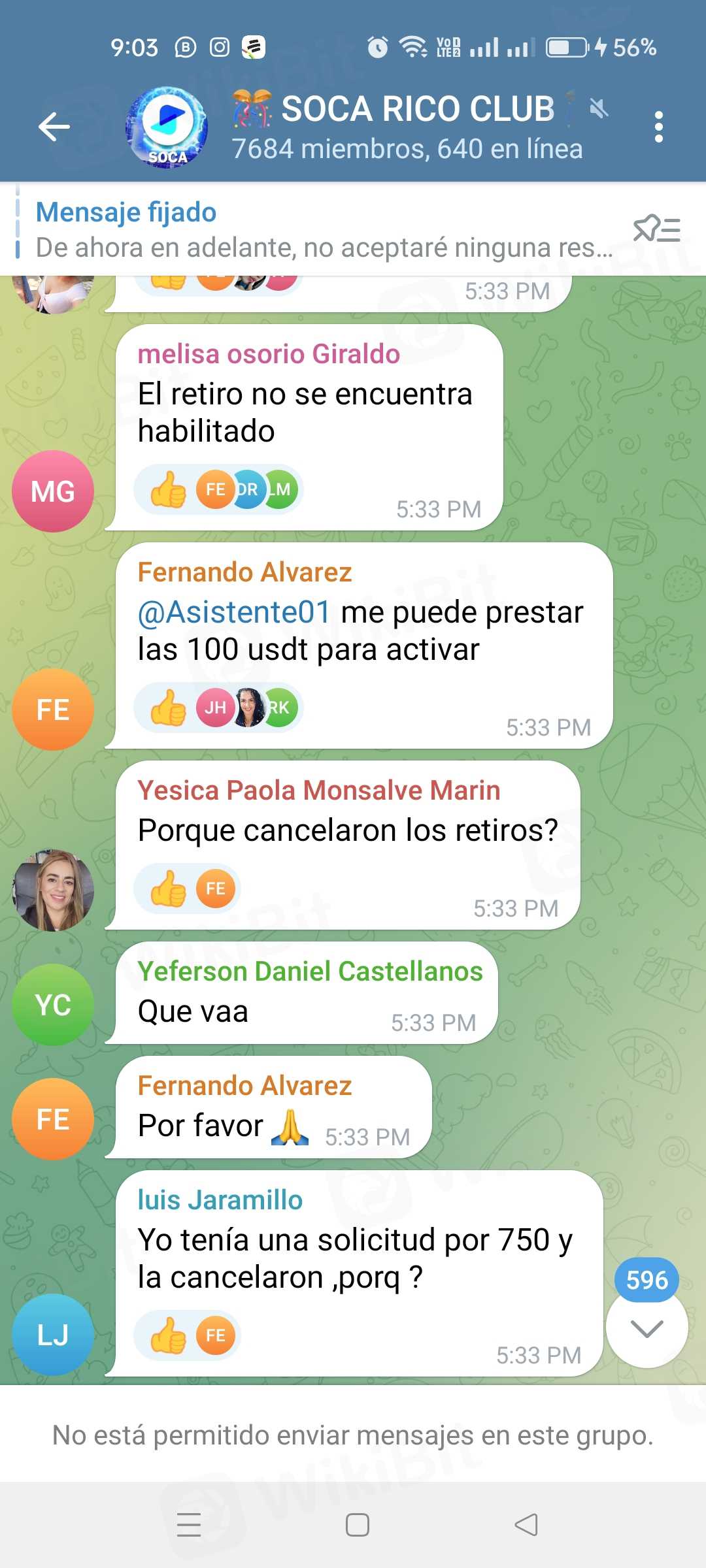Open the @Asistente01 mention link
This screenshot has height=1568, width=706.
[234, 612]
